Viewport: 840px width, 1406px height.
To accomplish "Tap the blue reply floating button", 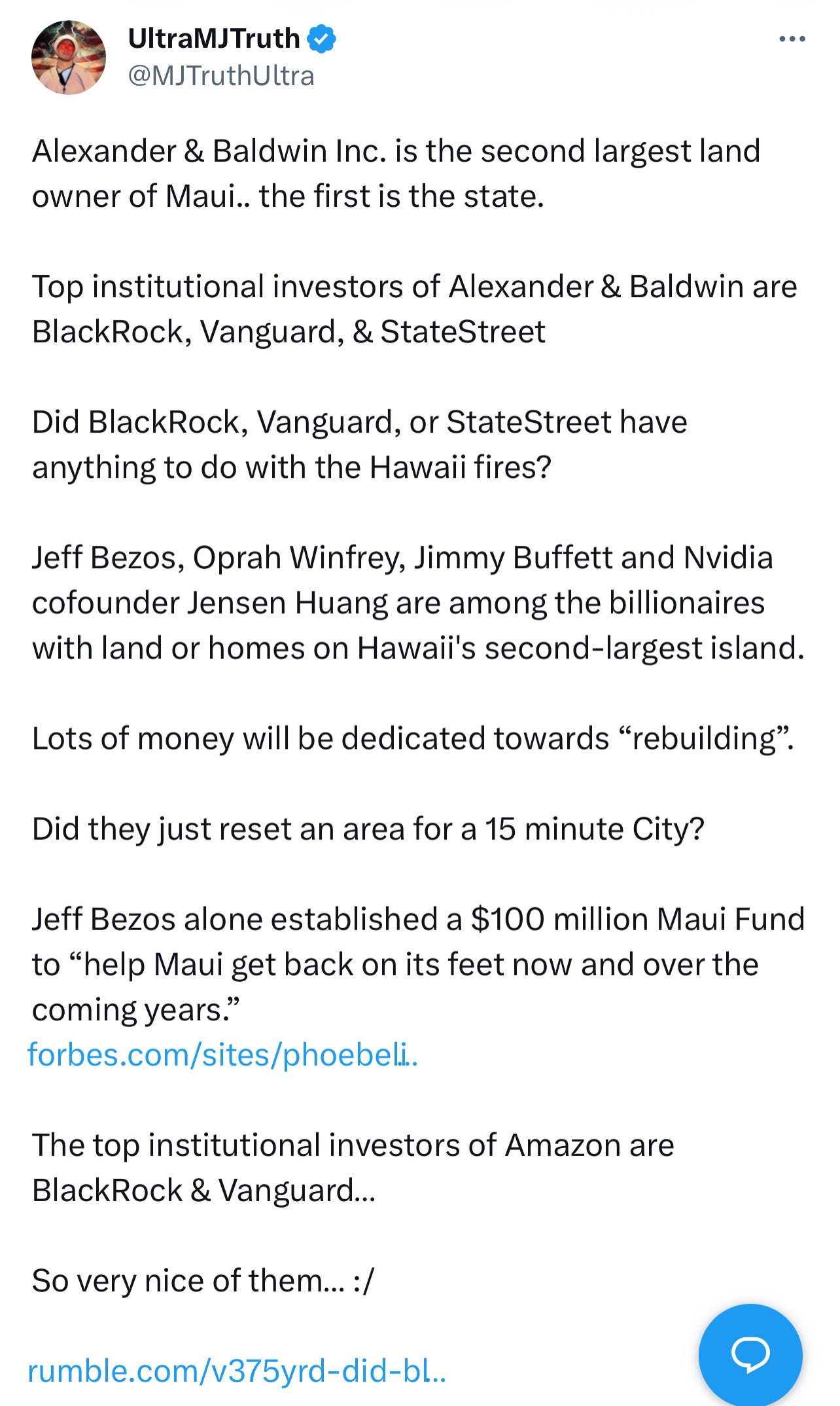I will pos(750,1354).
